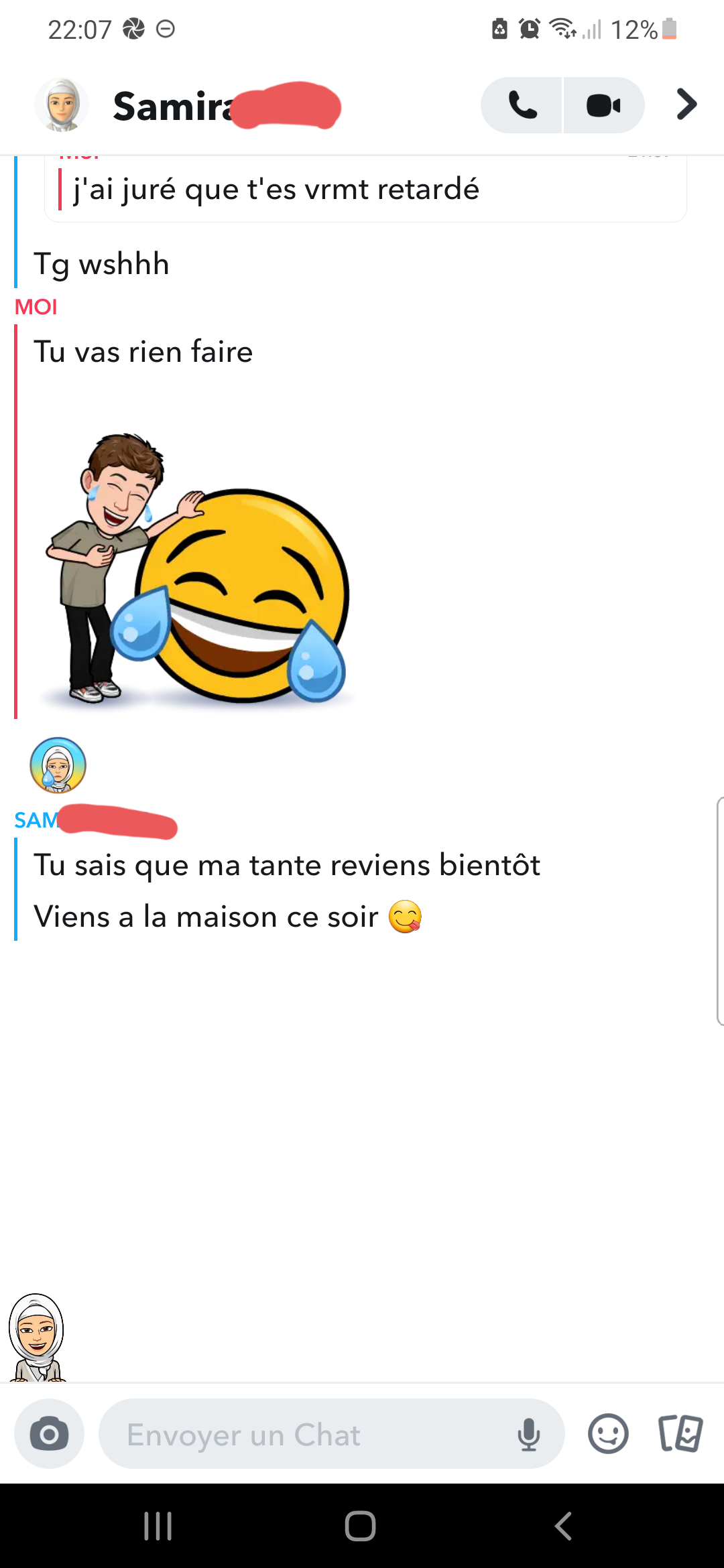The height and width of the screenshot is (1568, 724).
Task: Record a voice note with the microphone
Action: (528, 1434)
